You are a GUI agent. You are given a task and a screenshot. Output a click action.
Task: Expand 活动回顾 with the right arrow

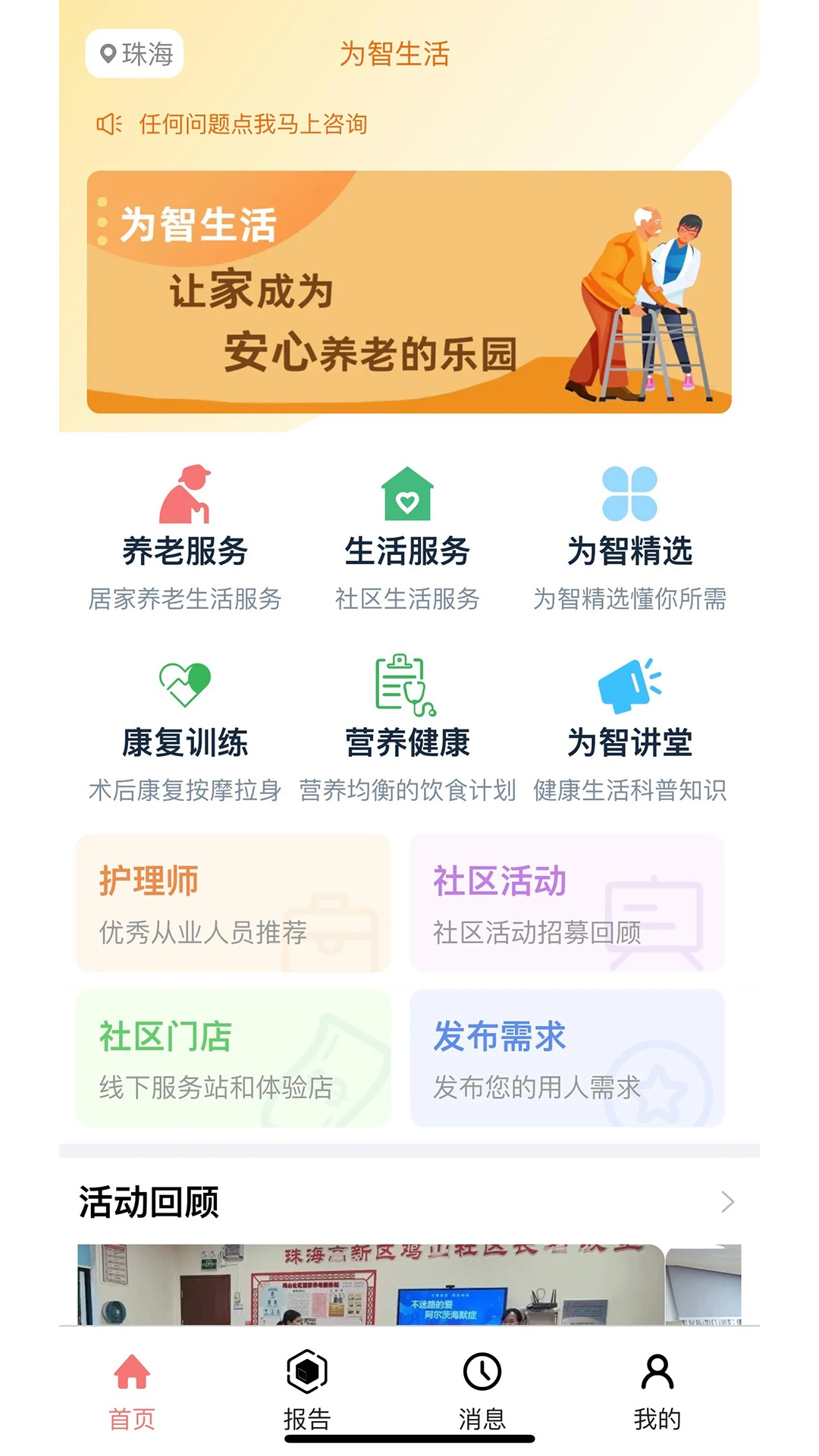click(x=729, y=1202)
